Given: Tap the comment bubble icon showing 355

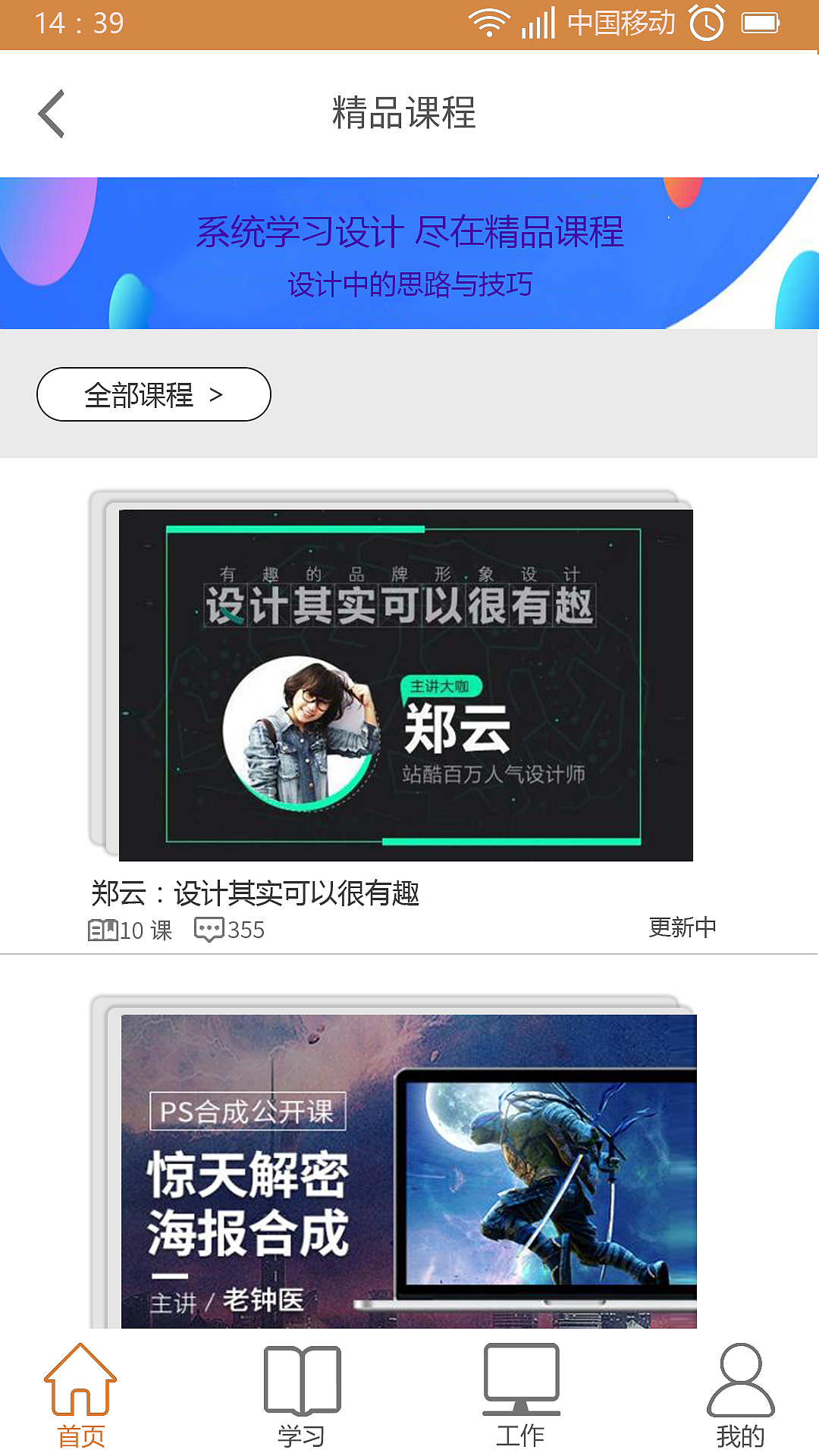Looking at the screenshot, I should pos(211,927).
